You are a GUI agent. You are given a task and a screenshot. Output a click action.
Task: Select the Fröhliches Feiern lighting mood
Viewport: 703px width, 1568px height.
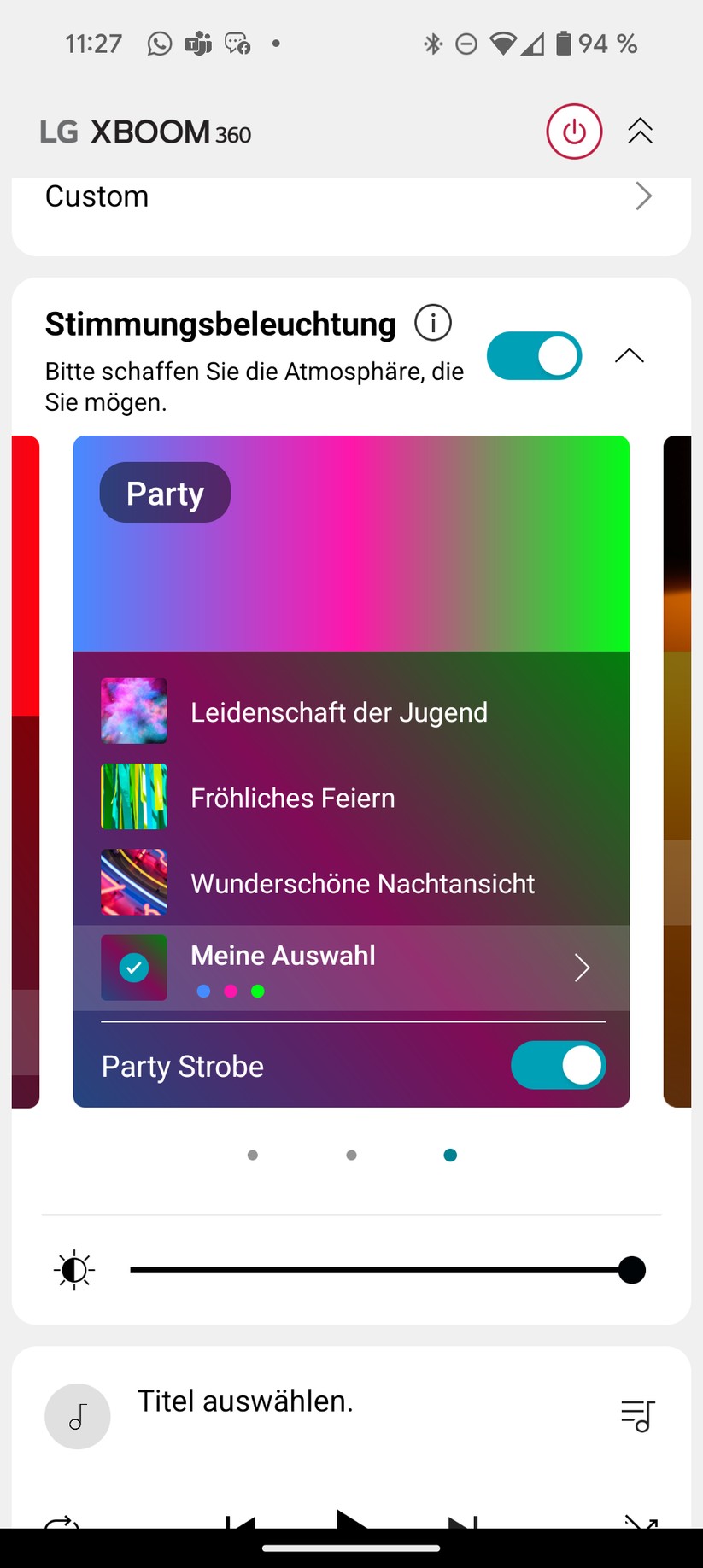(293, 797)
